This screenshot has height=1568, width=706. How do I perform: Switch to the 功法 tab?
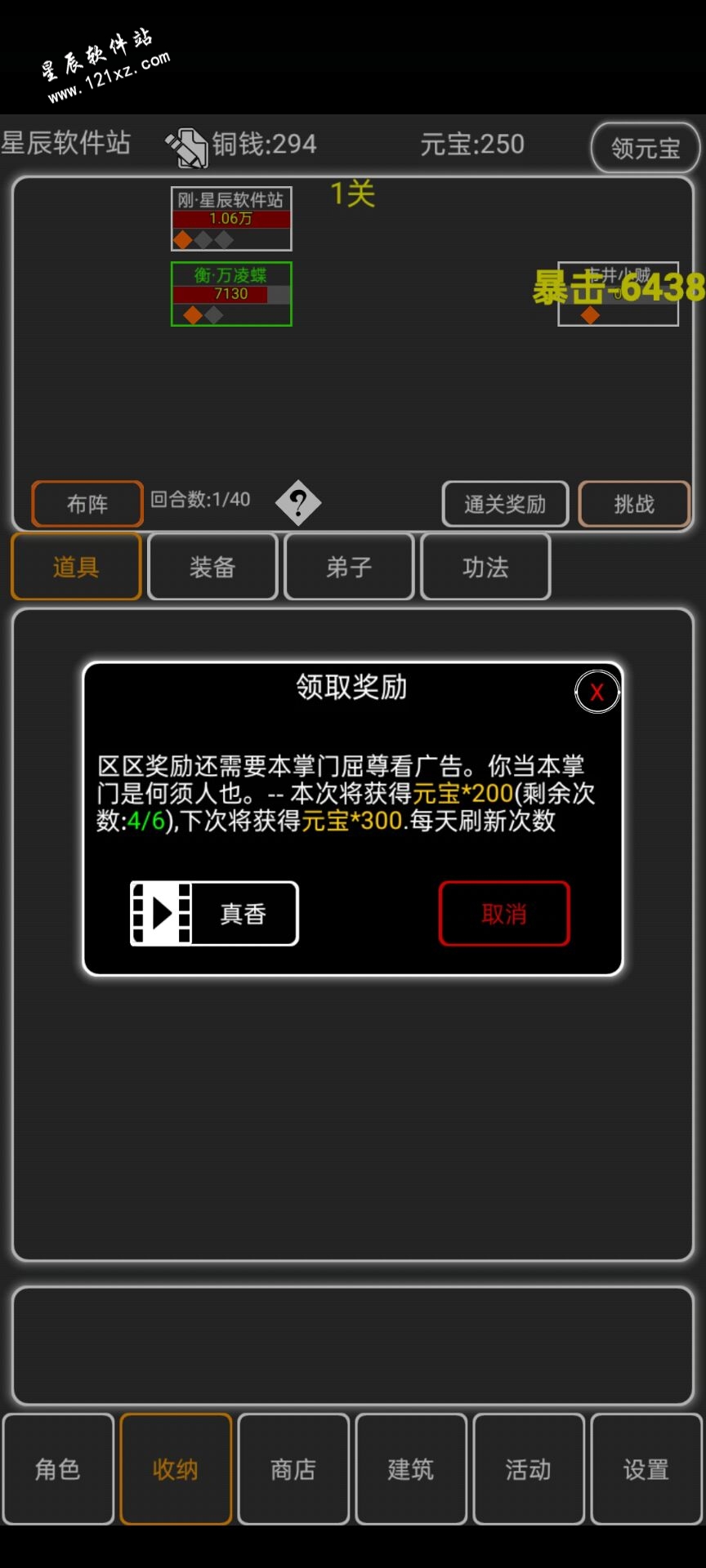click(485, 567)
